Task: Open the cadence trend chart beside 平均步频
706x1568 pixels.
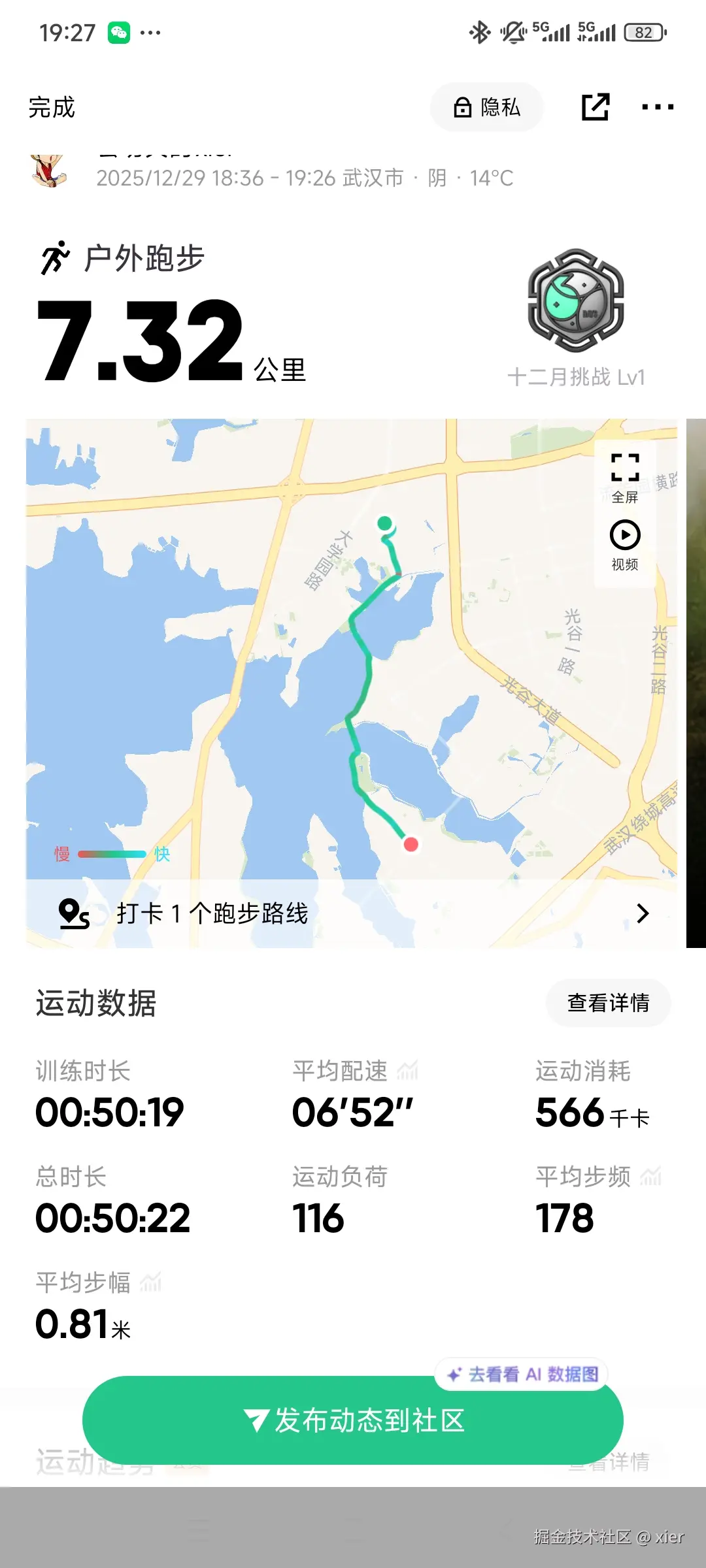Action: tap(650, 1176)
